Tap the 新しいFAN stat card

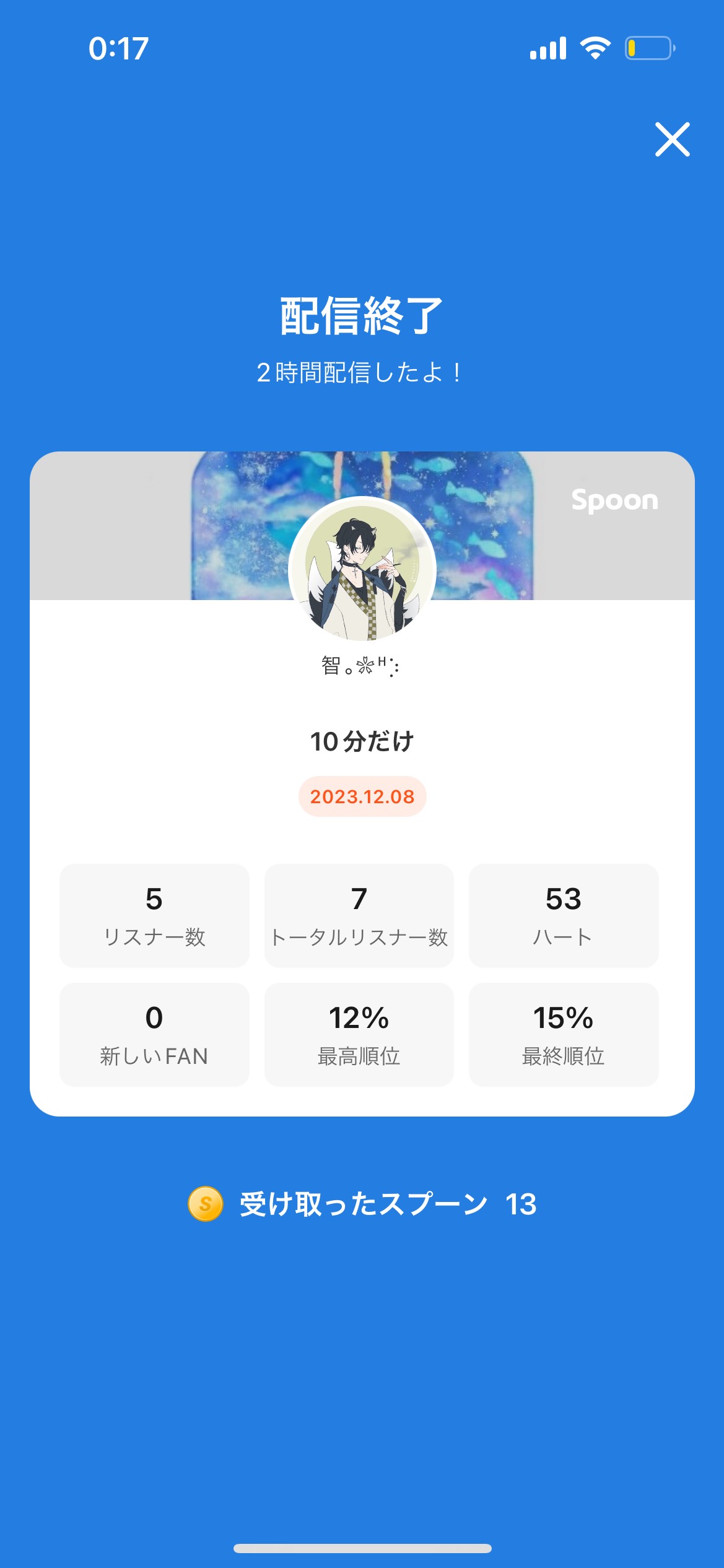(x=154, y=1034)
